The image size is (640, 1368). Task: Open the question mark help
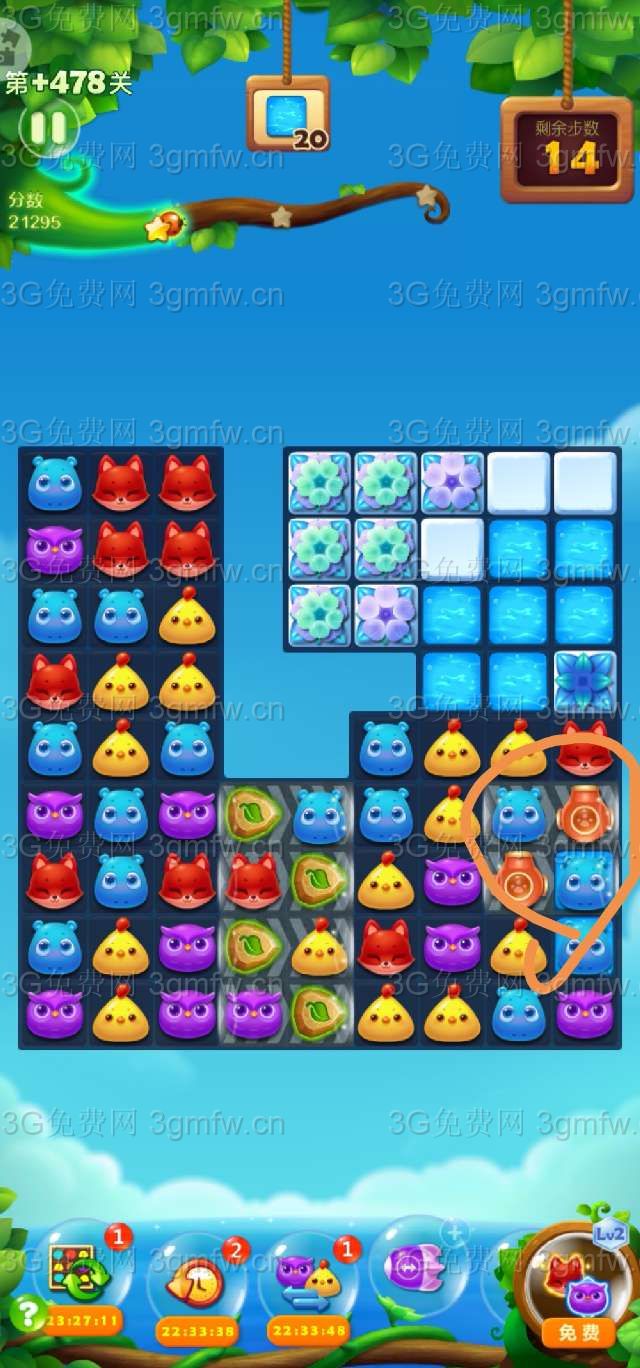(28, 1313)
